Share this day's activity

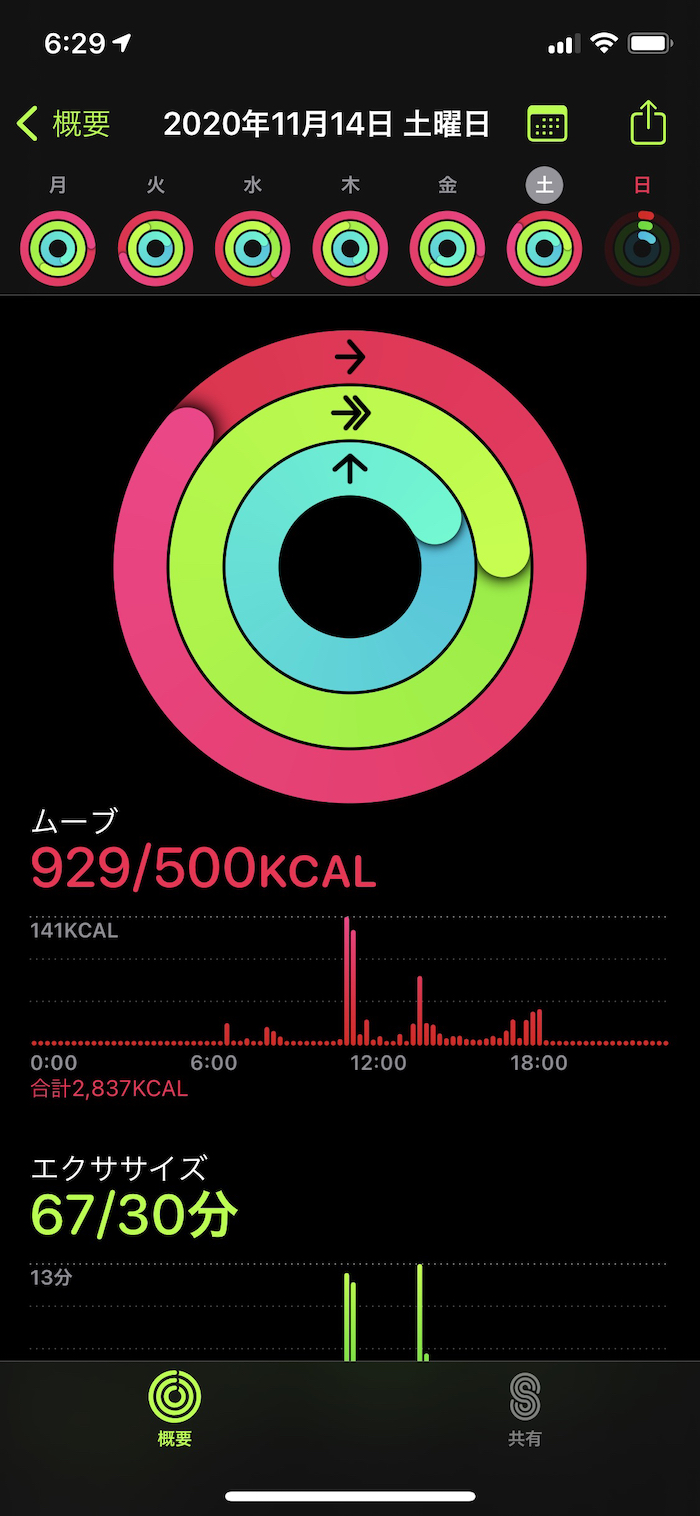648,124
